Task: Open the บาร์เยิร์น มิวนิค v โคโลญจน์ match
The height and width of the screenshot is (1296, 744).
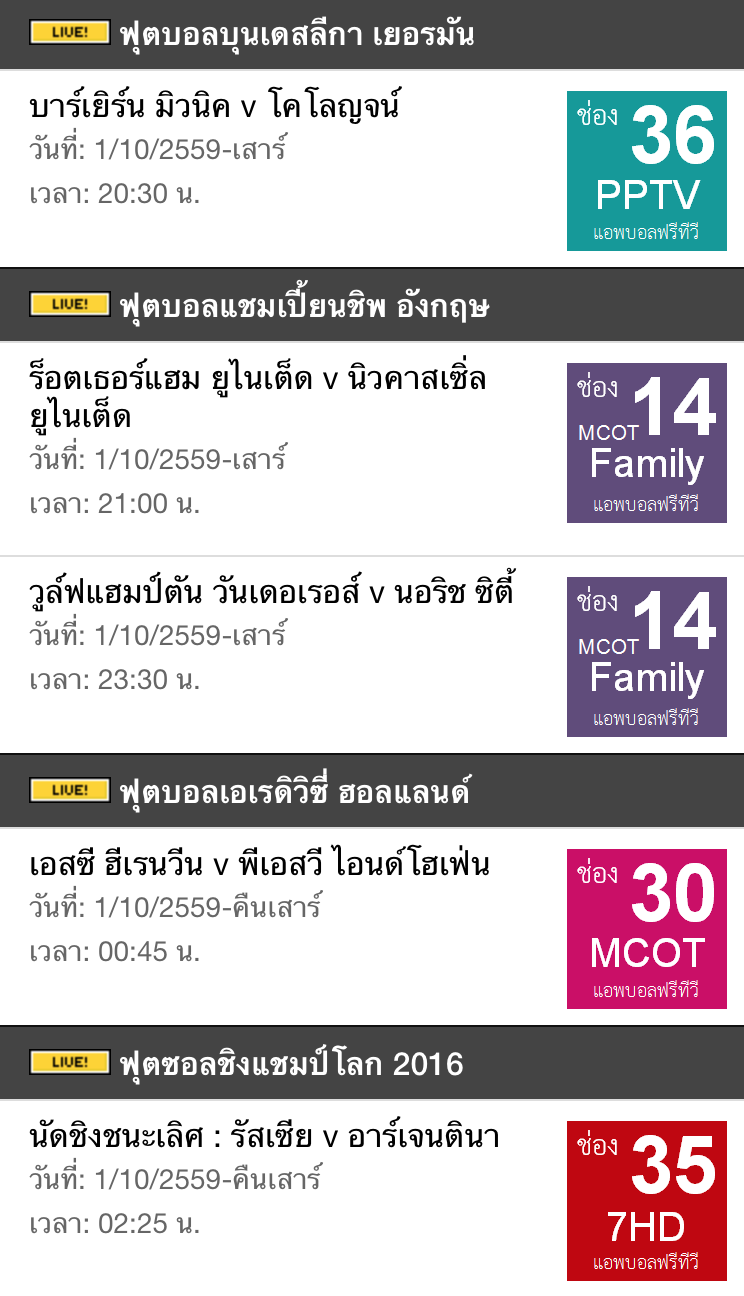Action: 372,169
